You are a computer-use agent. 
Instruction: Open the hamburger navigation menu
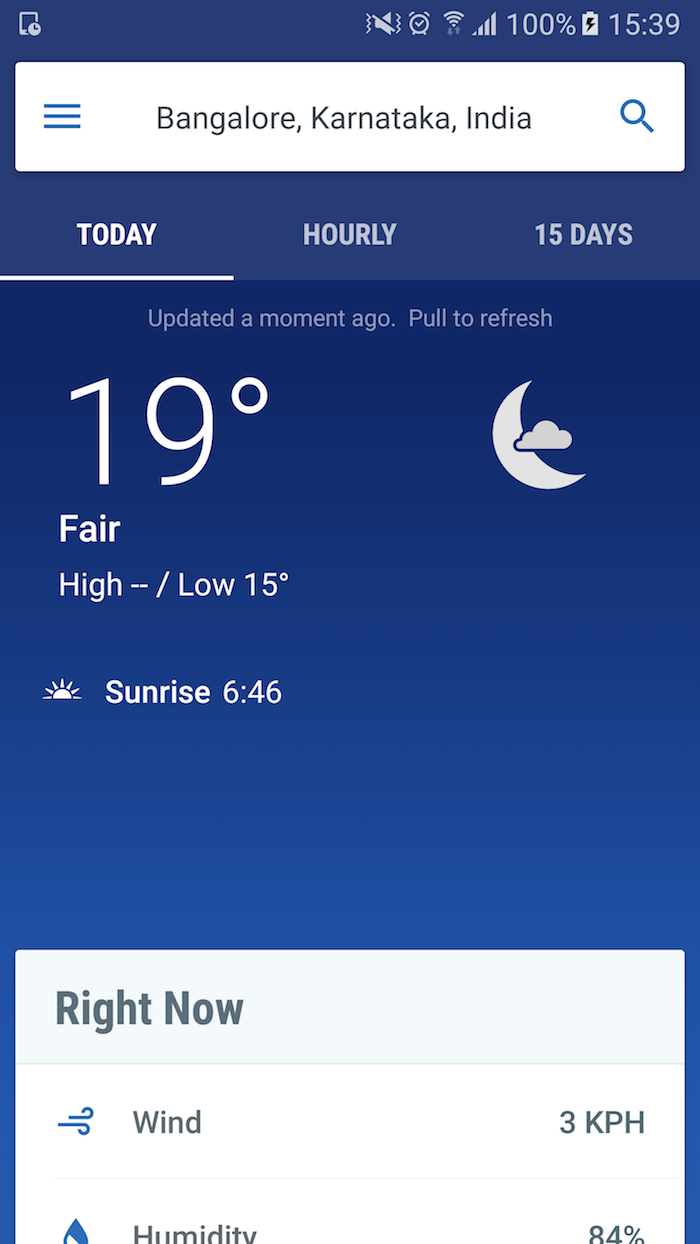(62, 118)
